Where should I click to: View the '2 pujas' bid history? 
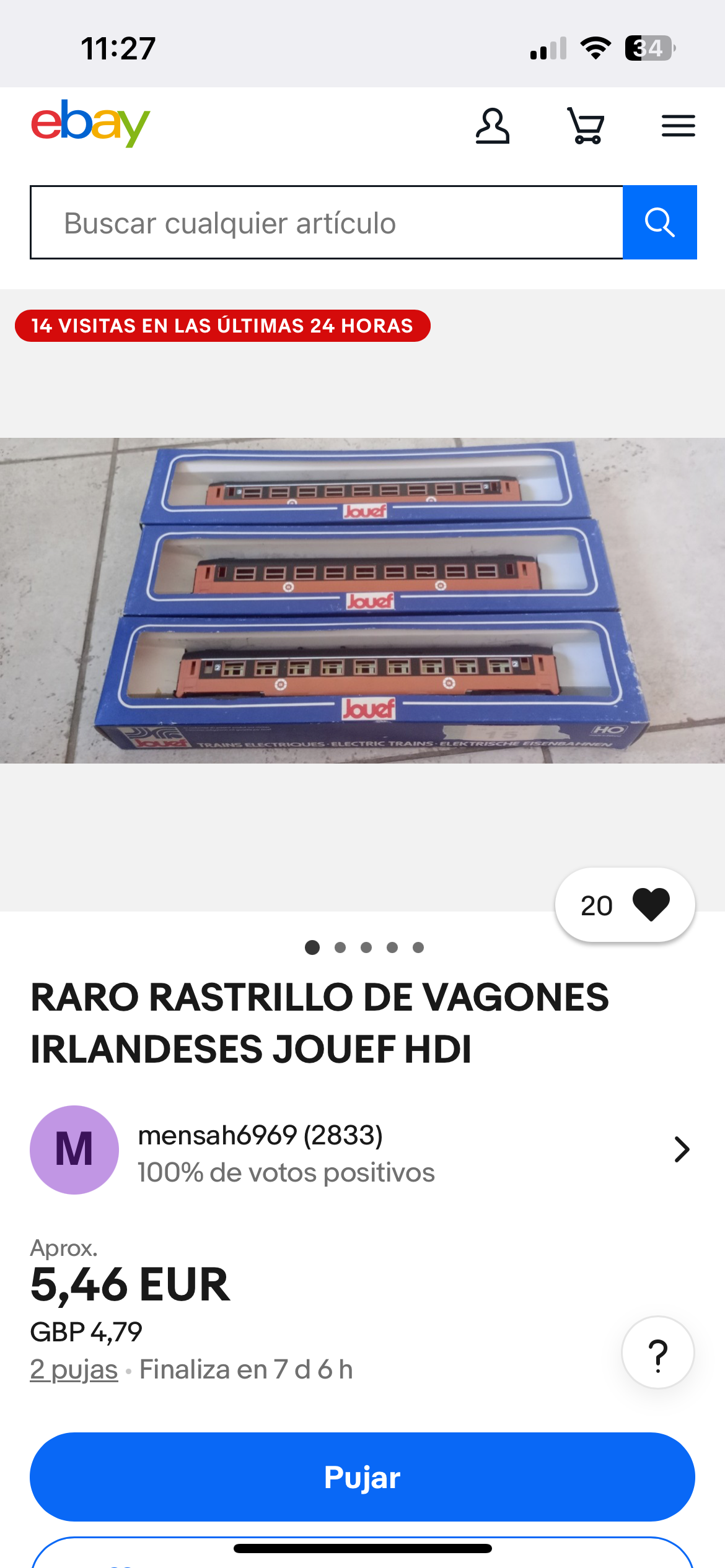[x=74, y=1369]
